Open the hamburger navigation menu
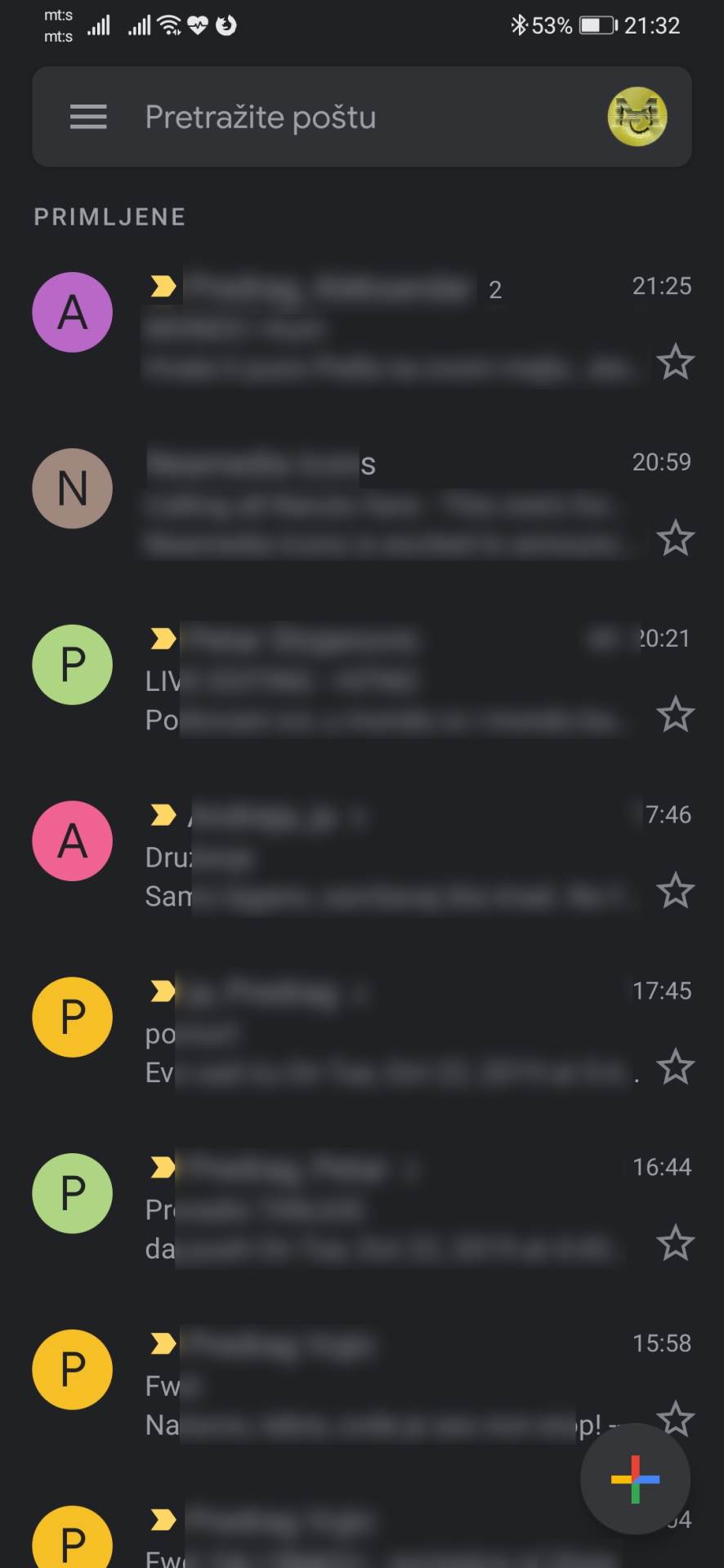The image size is (724, 1568). point(88,117)
